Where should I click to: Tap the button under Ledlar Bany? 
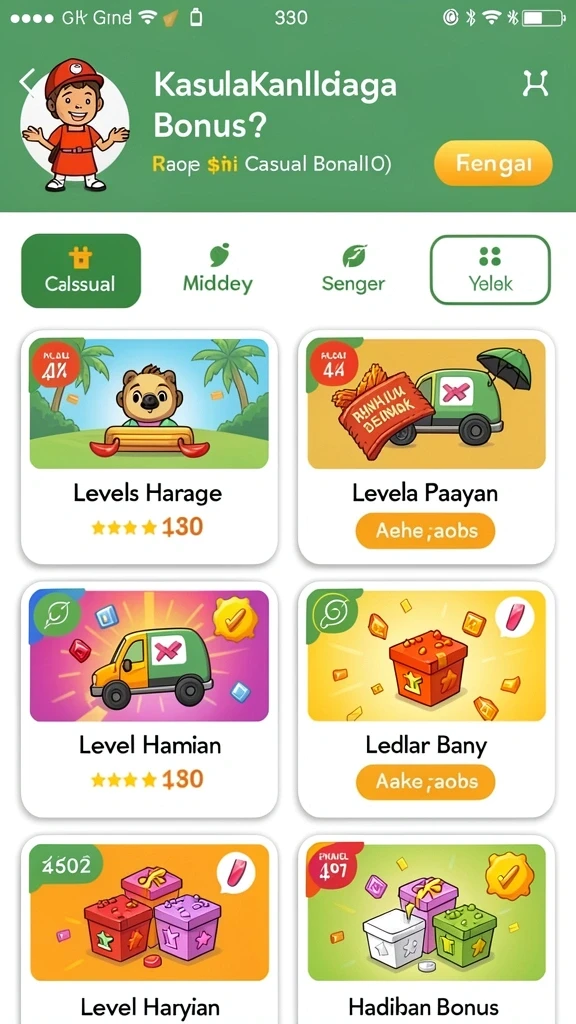(426, 782)
